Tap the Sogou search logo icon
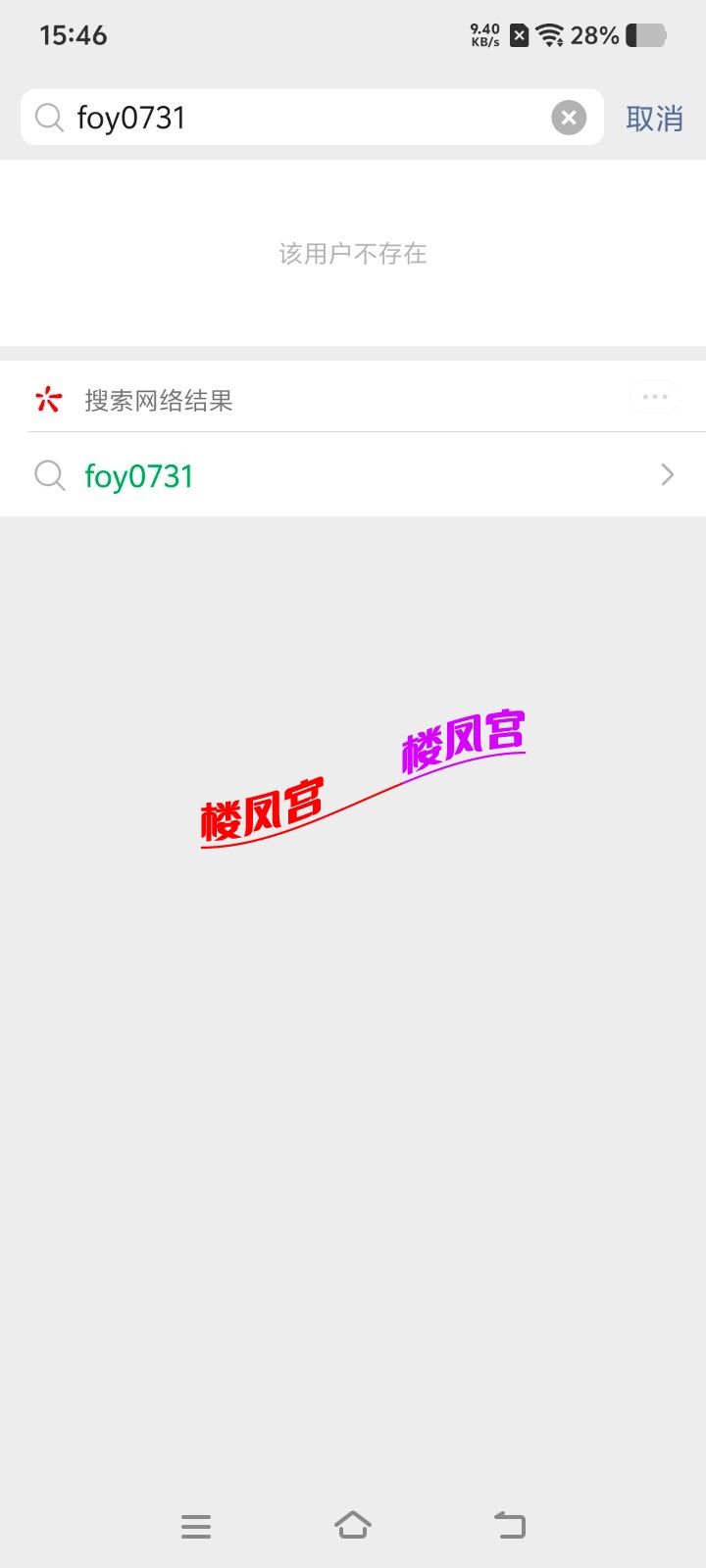 click(x=47, y=399)
